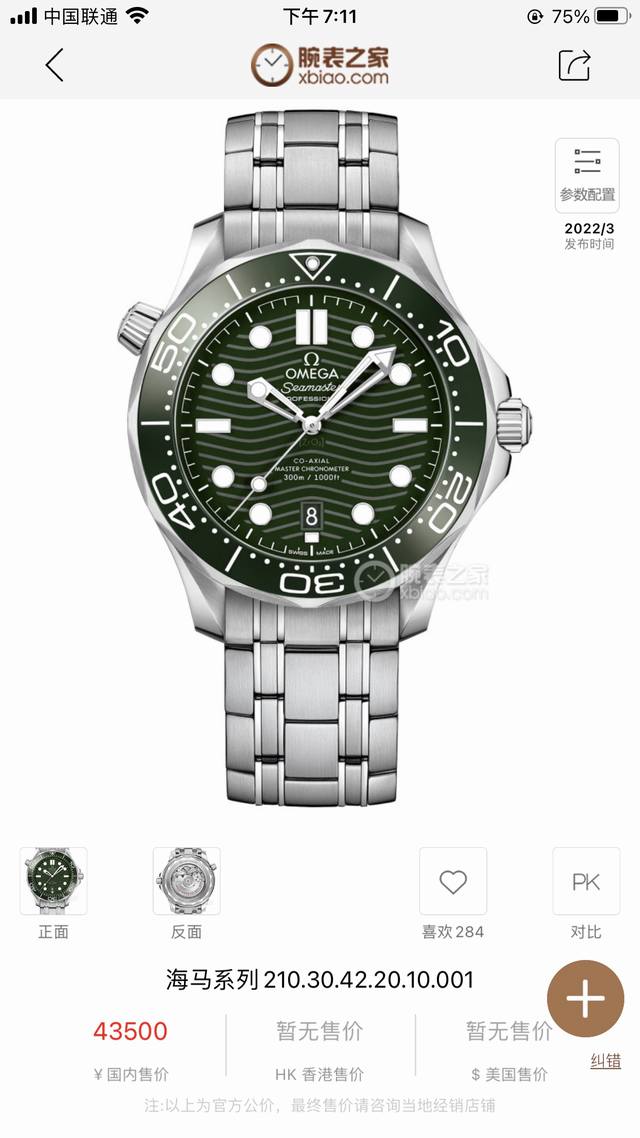The image size is (640, 1138).
Task: Tap the 纠错 error correction link
Action: 605,1061
